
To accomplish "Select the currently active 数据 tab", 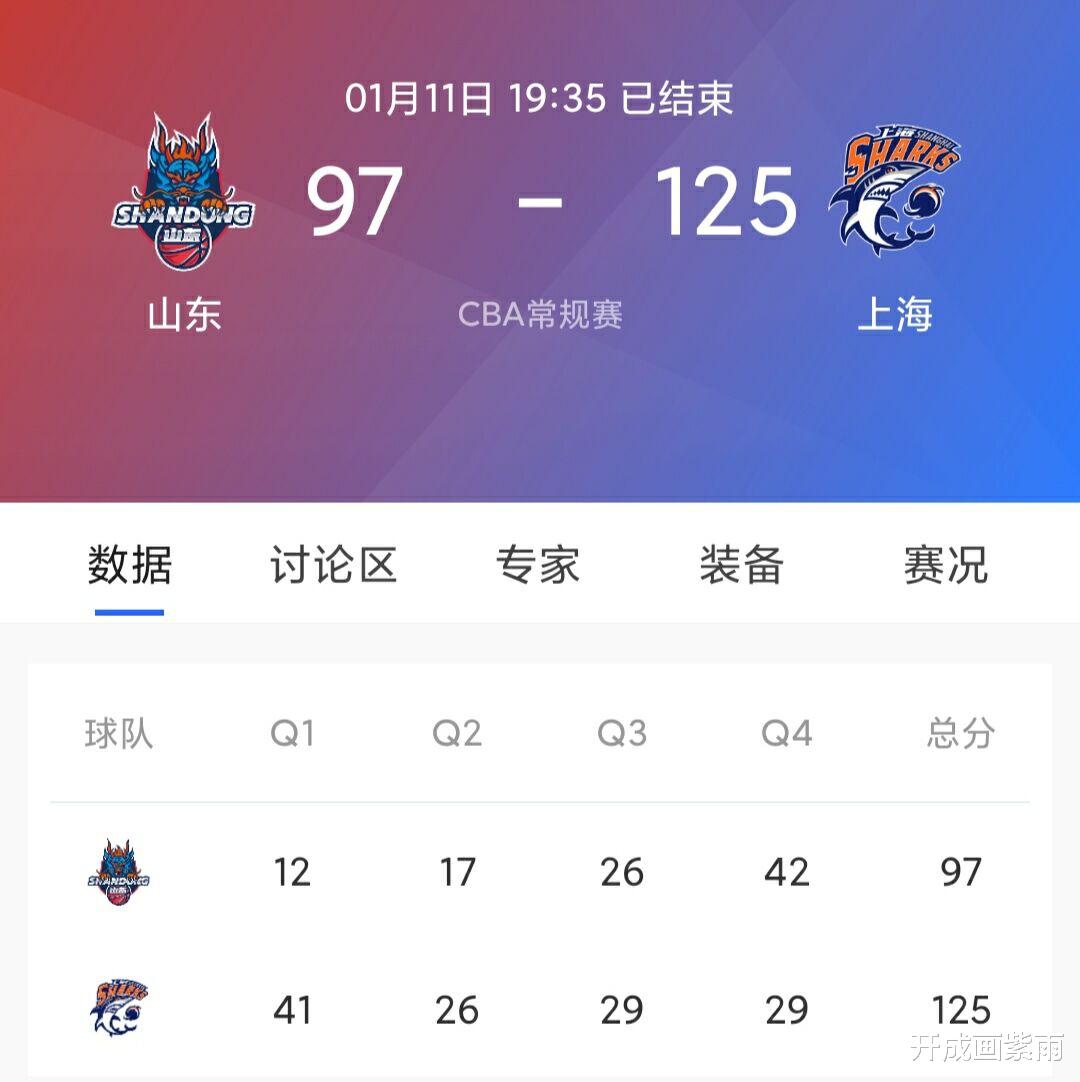I will 129,565.
